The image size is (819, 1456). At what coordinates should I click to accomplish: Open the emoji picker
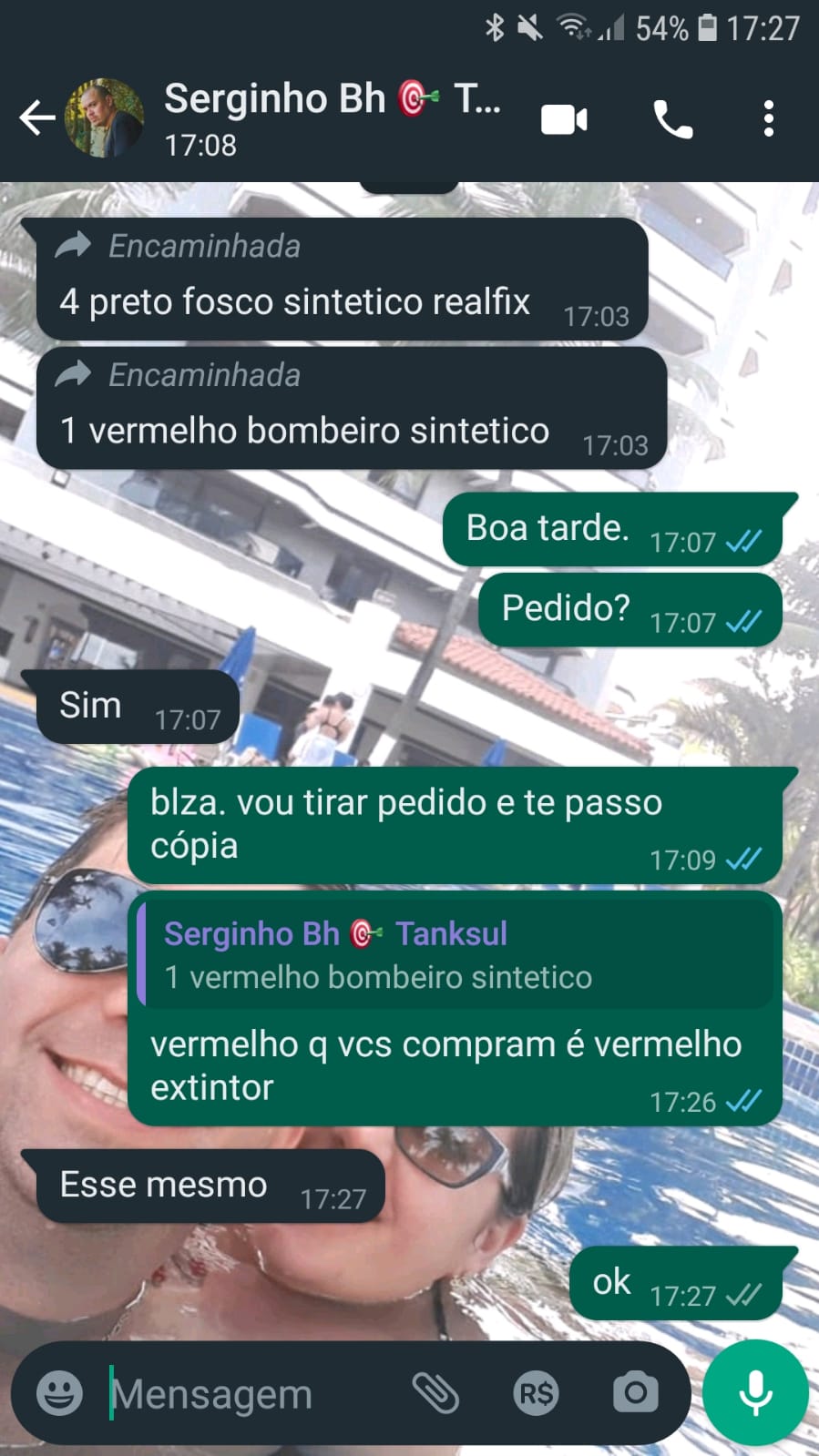pos(59,1392)
